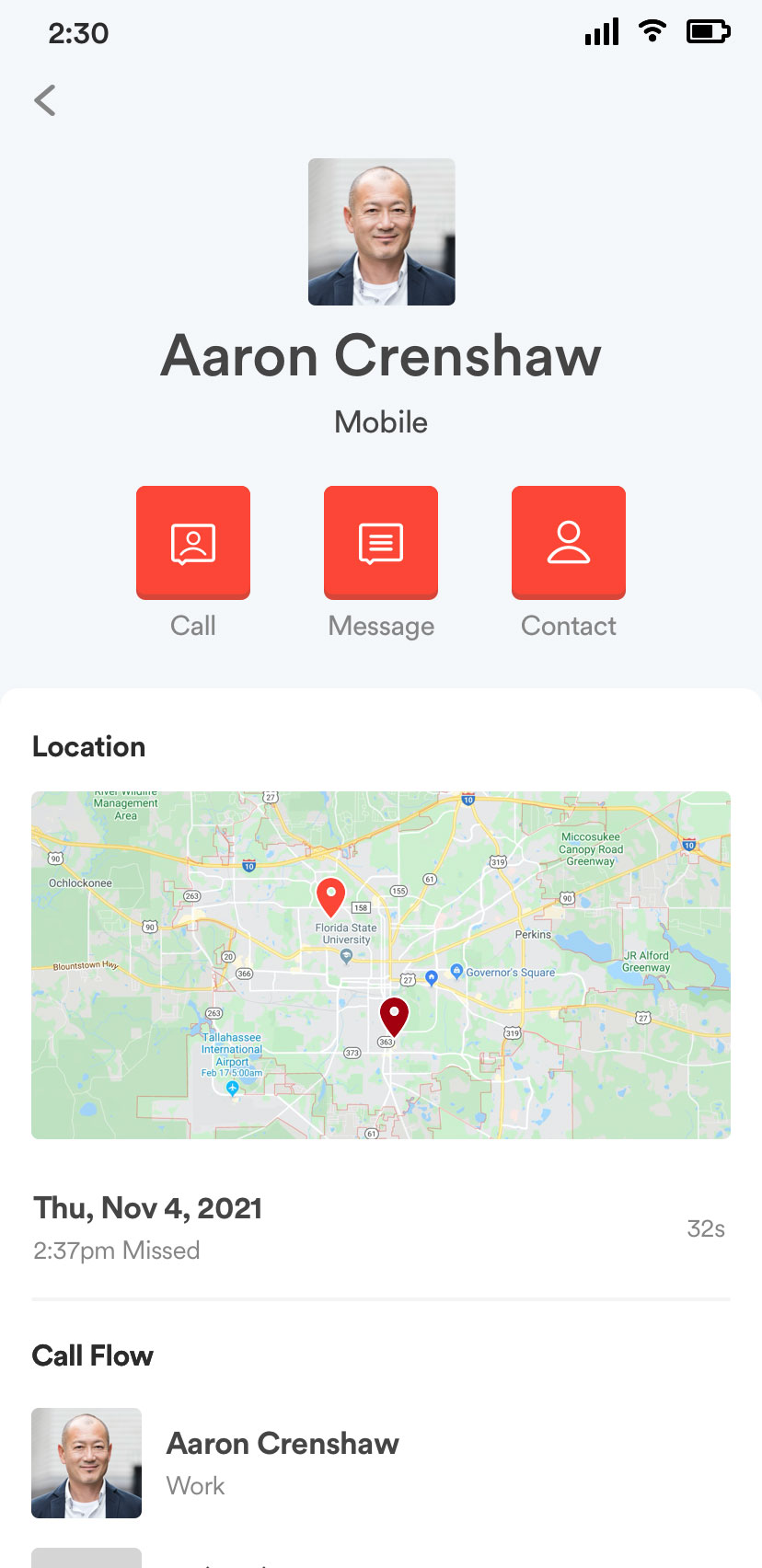Open the location map
The image size is (762, 1568).
(381, 965)
